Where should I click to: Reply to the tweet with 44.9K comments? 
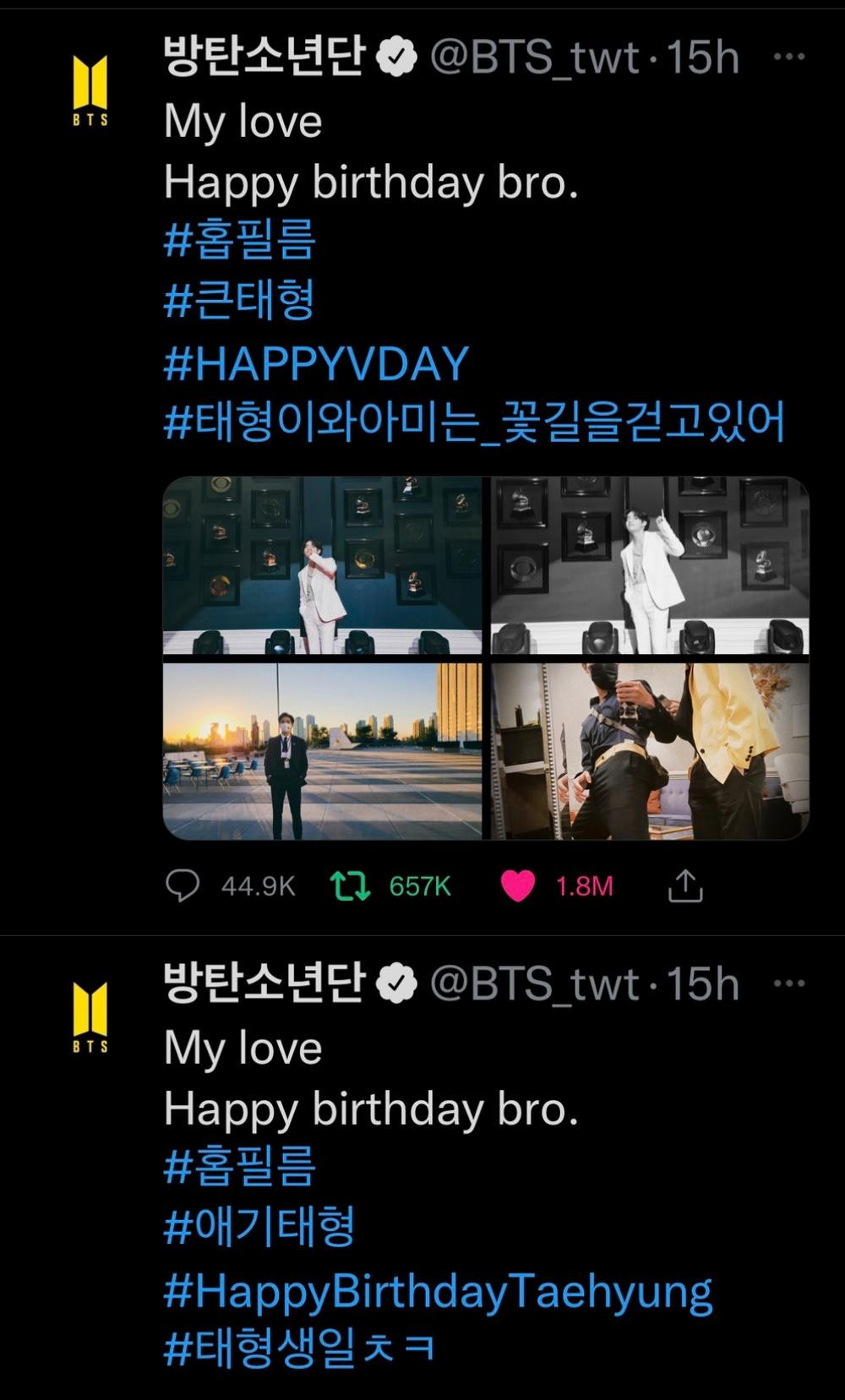(182, 885)
